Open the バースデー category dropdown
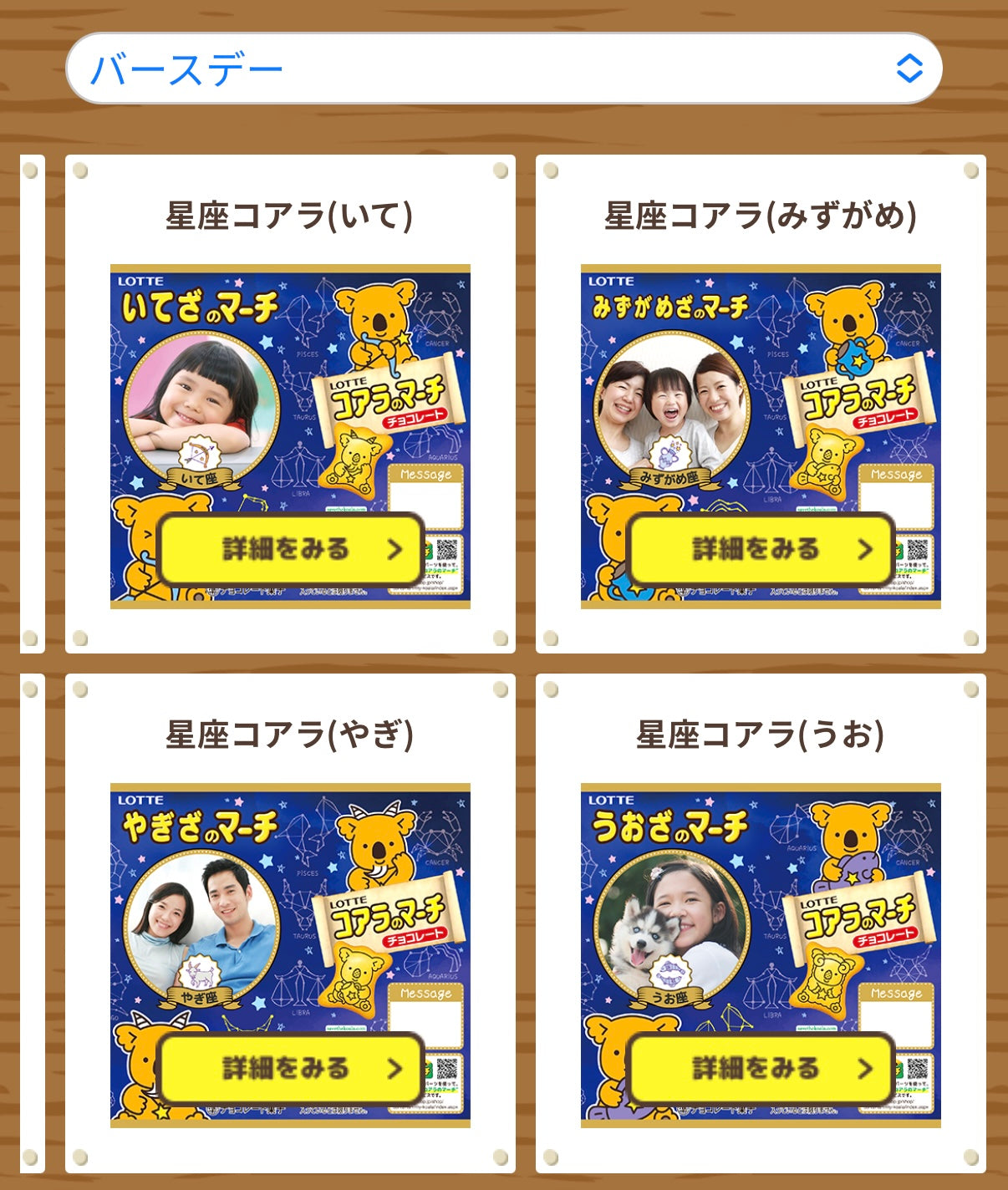The height and width of the screenshot is (1190, 1008). (503, 69)
